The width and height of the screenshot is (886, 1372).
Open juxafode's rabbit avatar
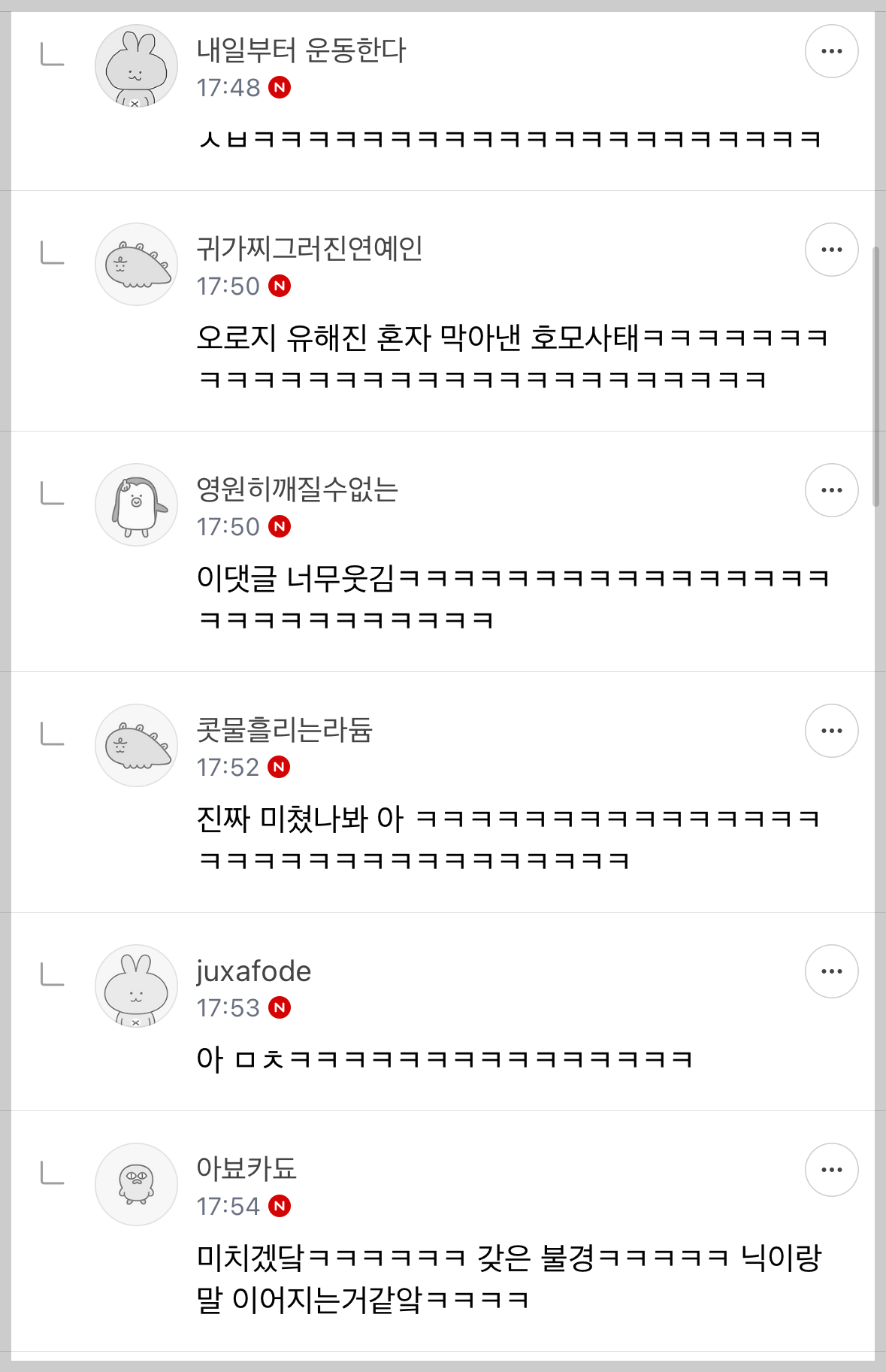pyautogui.click(x=136, y=986)
